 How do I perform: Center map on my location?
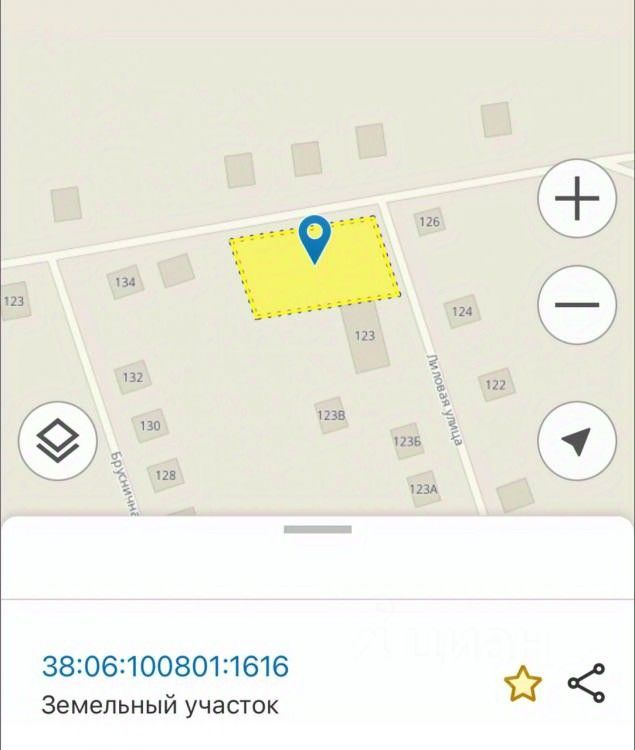(x=577, y=441)
